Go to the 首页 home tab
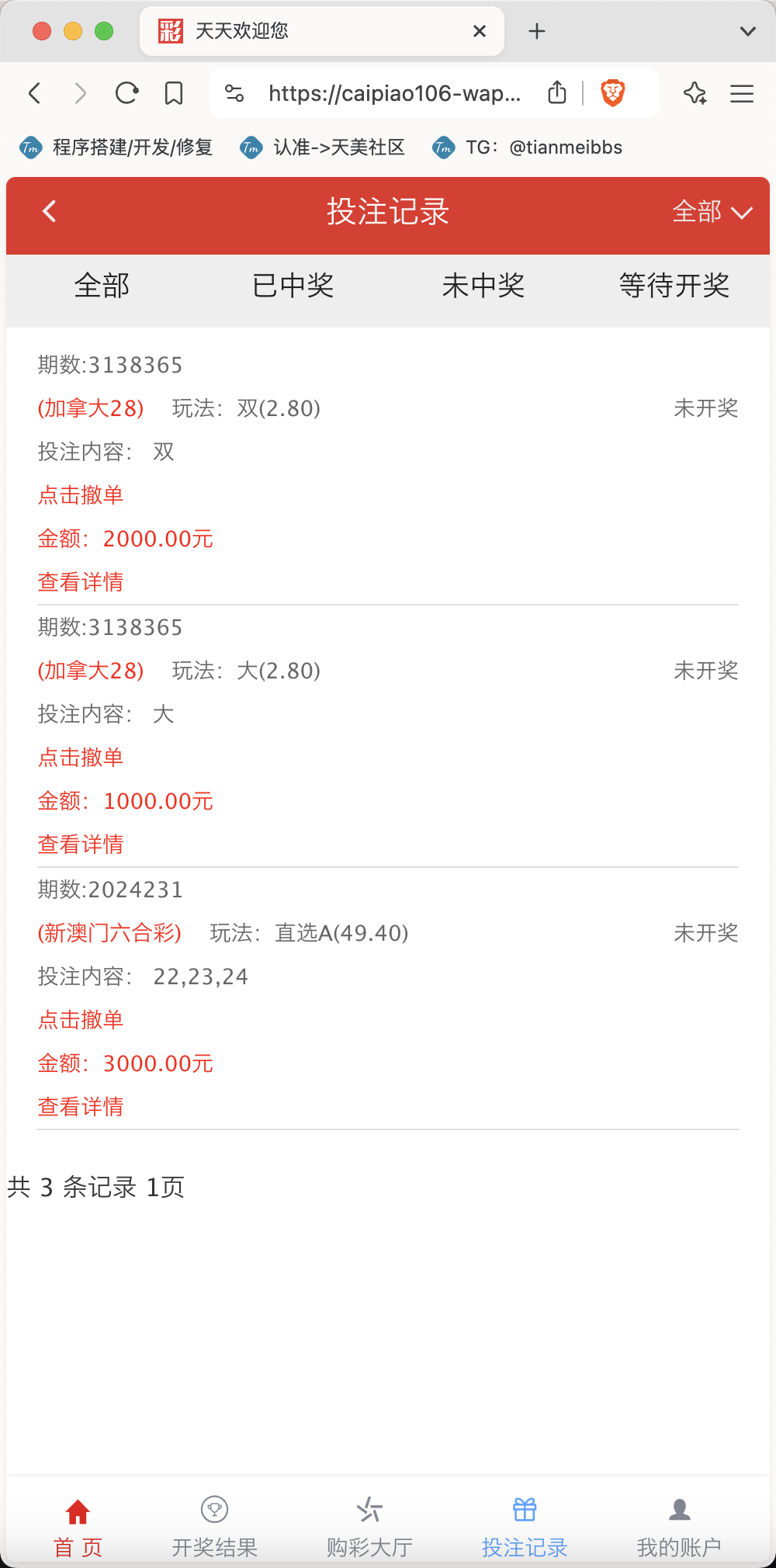 78,1528
